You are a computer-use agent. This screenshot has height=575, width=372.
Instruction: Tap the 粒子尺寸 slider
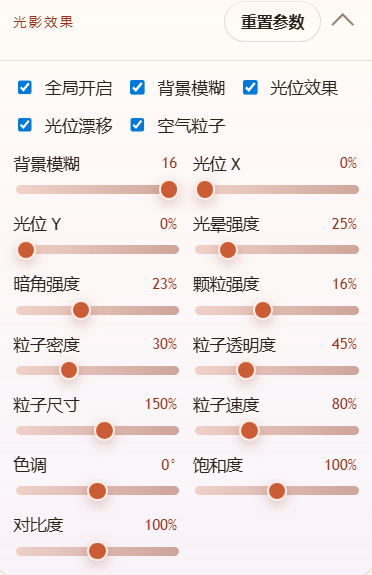point(97,431)
